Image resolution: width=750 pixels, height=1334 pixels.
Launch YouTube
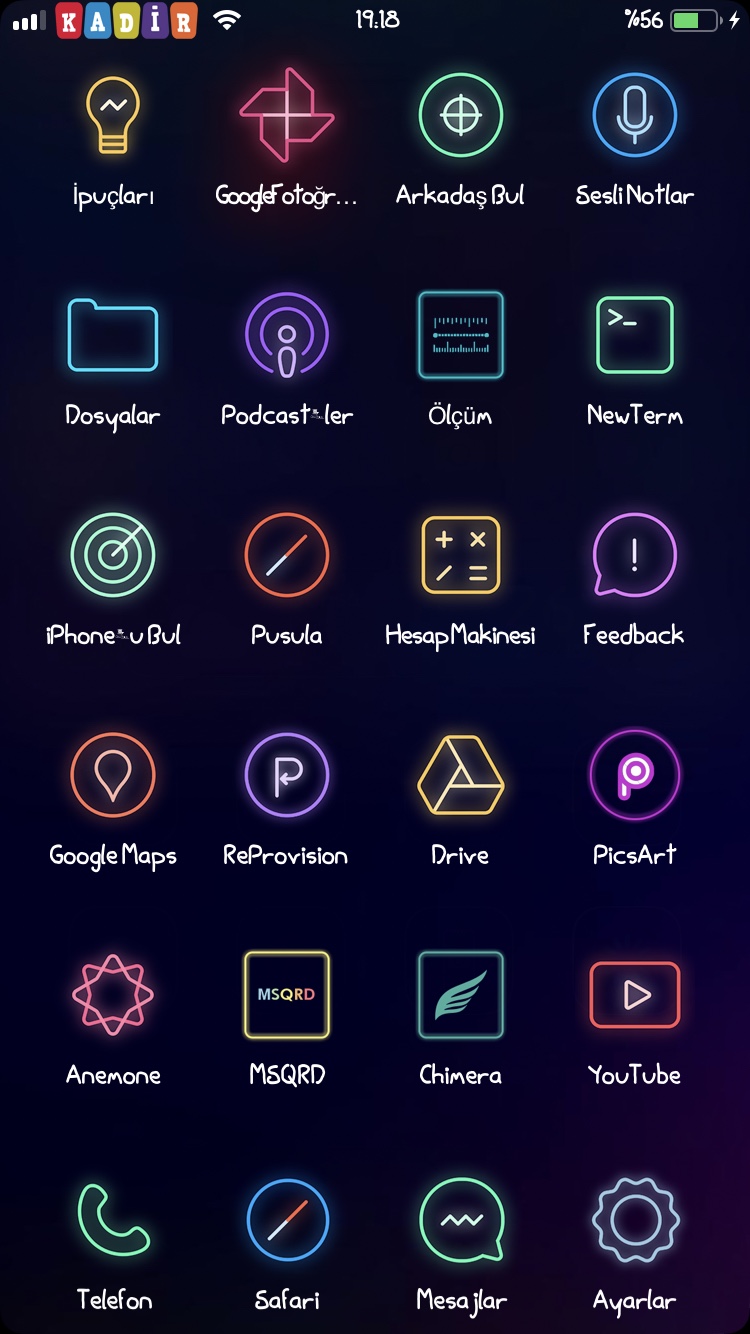(x=634, y=995)
